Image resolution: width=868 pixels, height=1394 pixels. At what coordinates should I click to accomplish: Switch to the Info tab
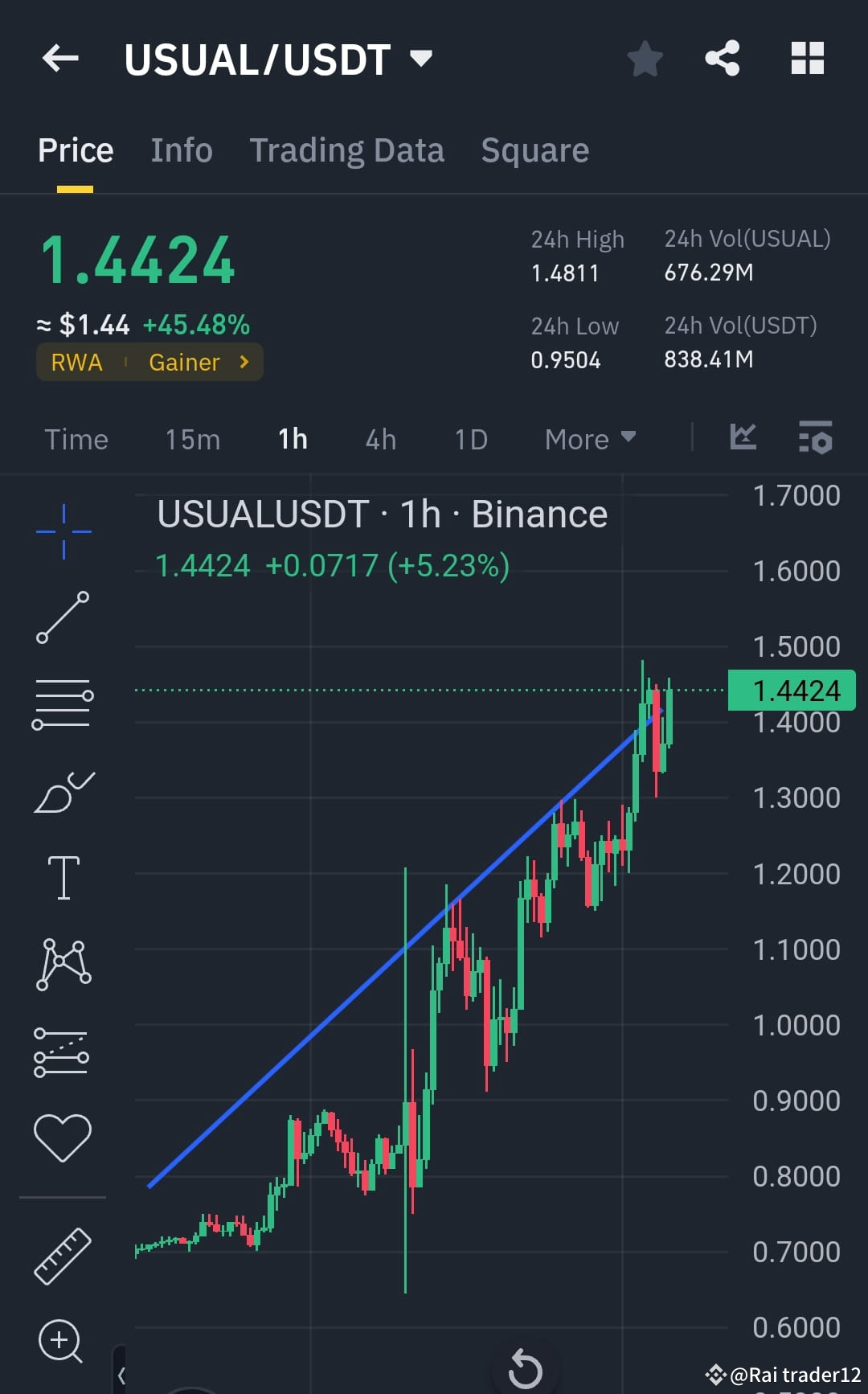click(181, 150)
